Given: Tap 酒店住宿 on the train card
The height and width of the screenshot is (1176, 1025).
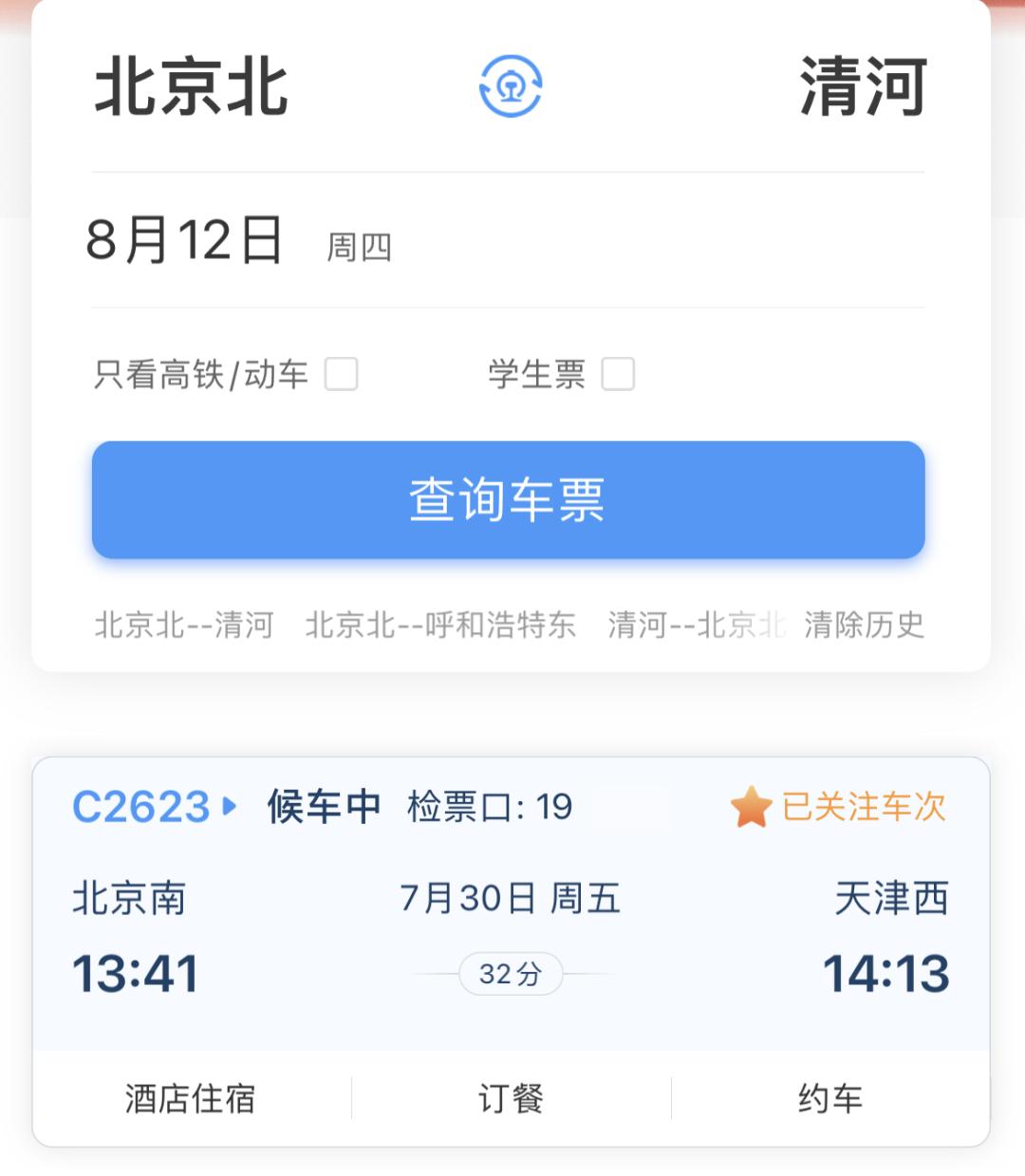Looking at the screenshot, I should (x=188, y=1097).
